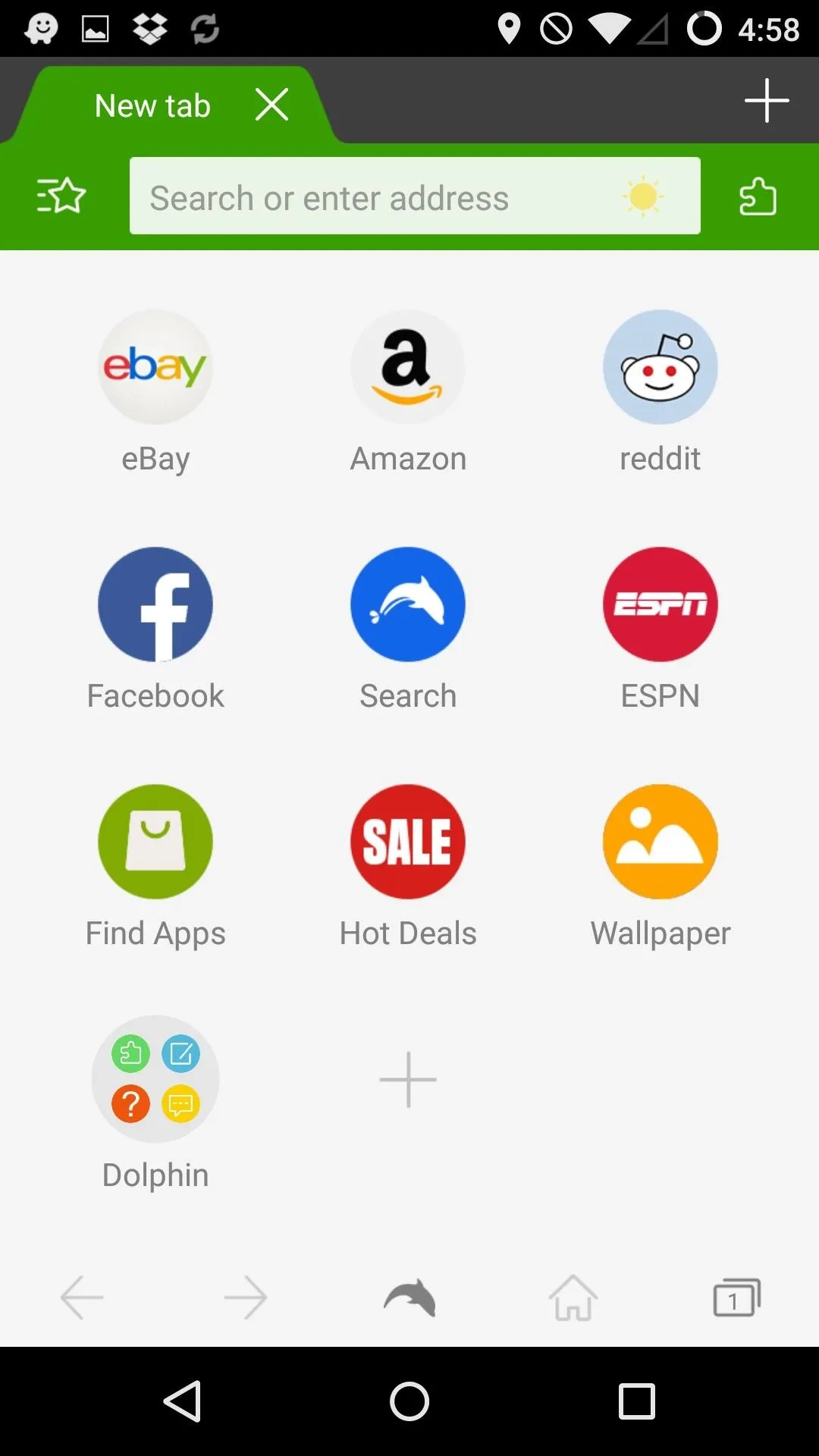
Task: Open a new tab with plus icon
Action: [x=767, y=100]
